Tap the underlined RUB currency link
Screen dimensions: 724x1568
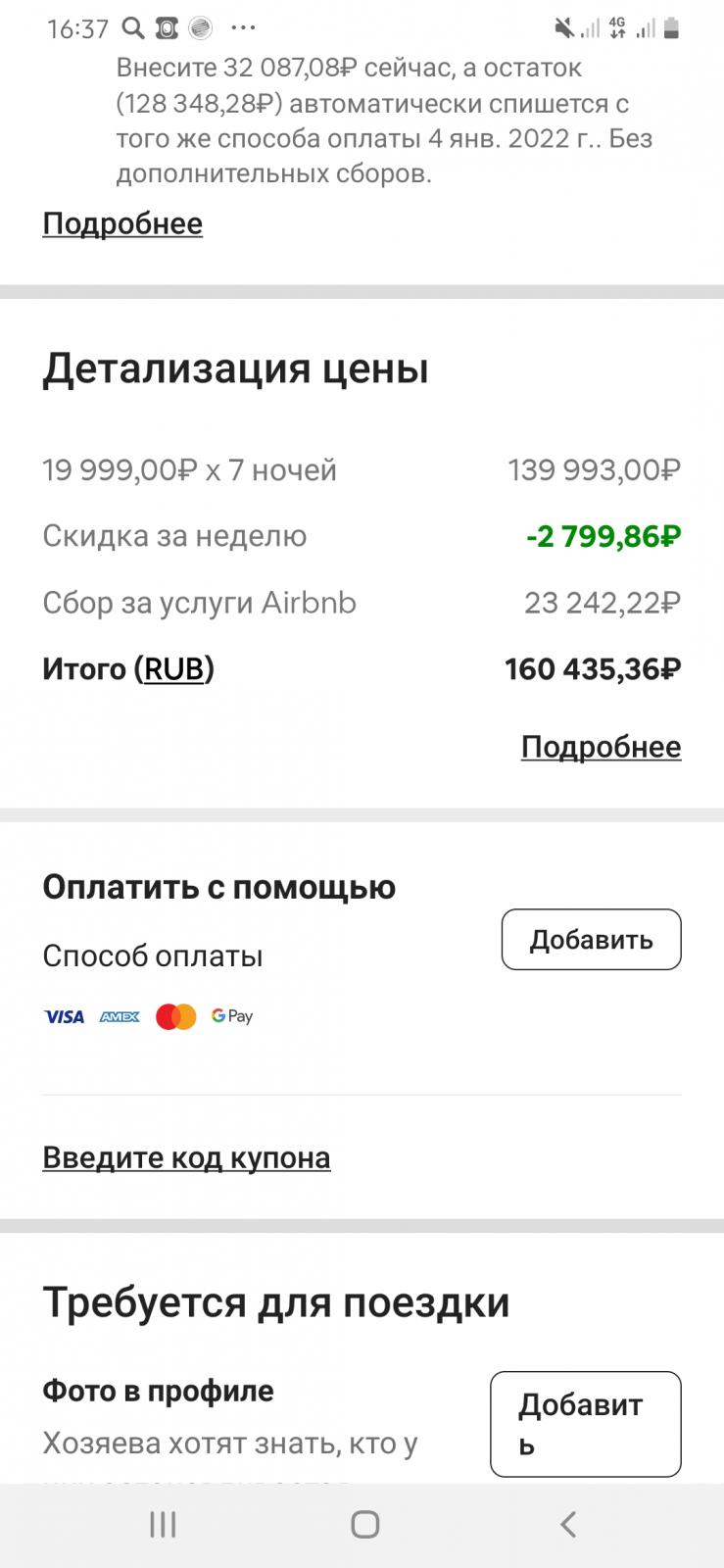tap(174, 668)
